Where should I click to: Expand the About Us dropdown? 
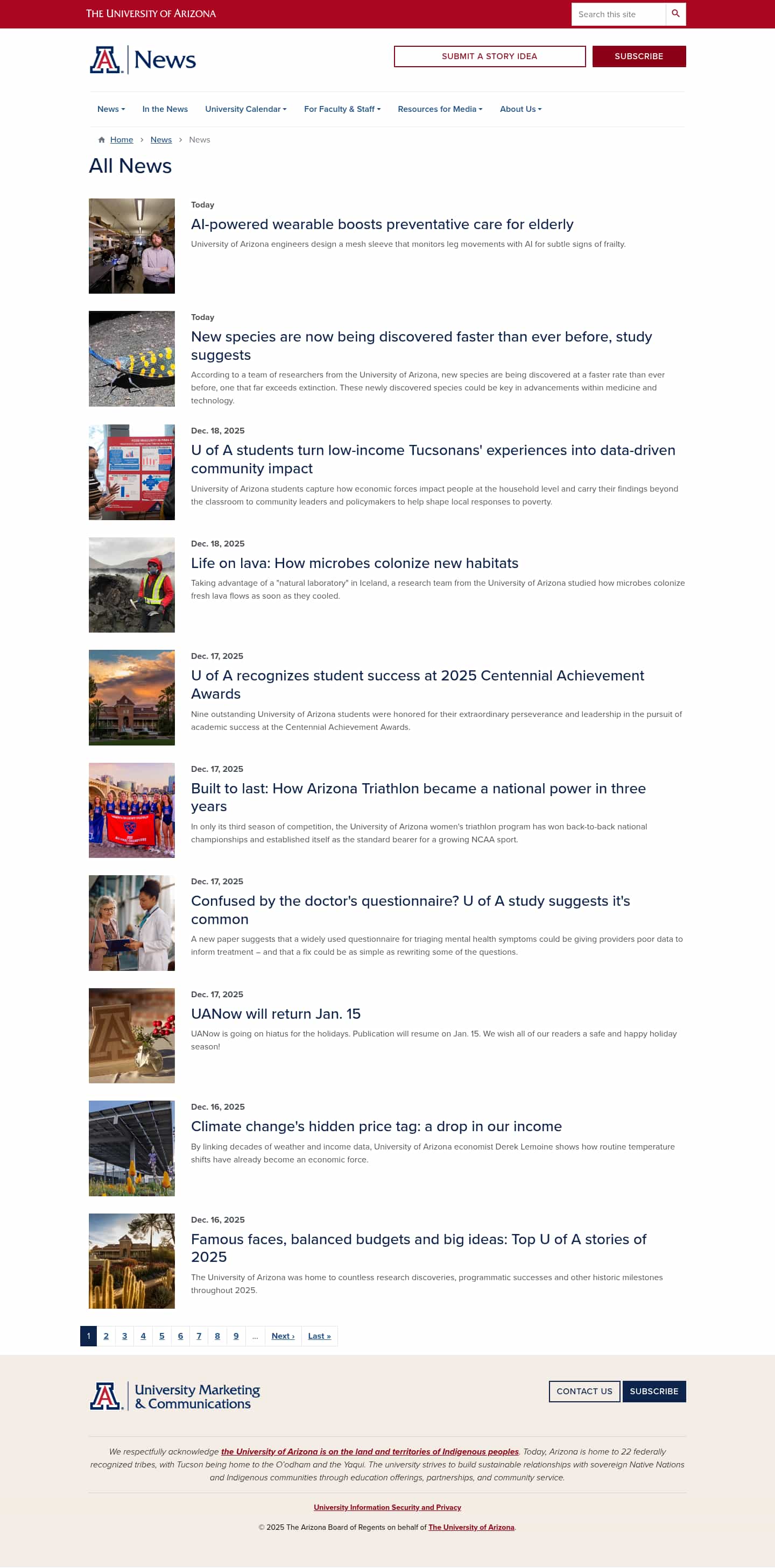click(x=520, y=110)
